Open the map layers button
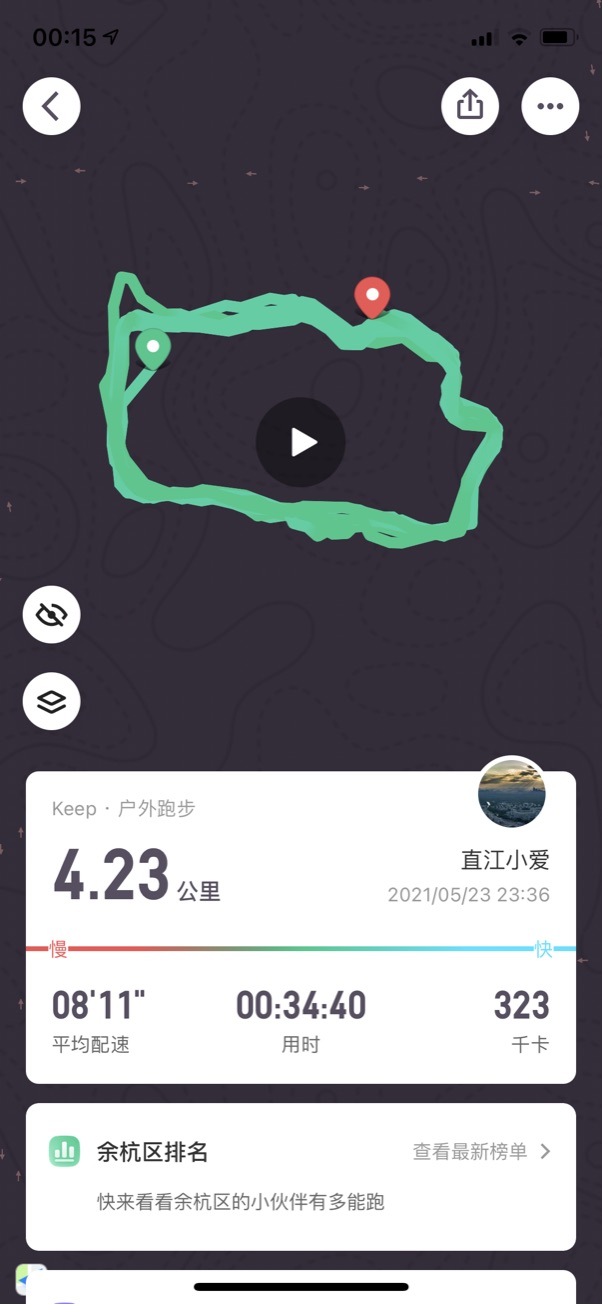The height and width of the screenshot is (1304, 602). tap(52, 702)
